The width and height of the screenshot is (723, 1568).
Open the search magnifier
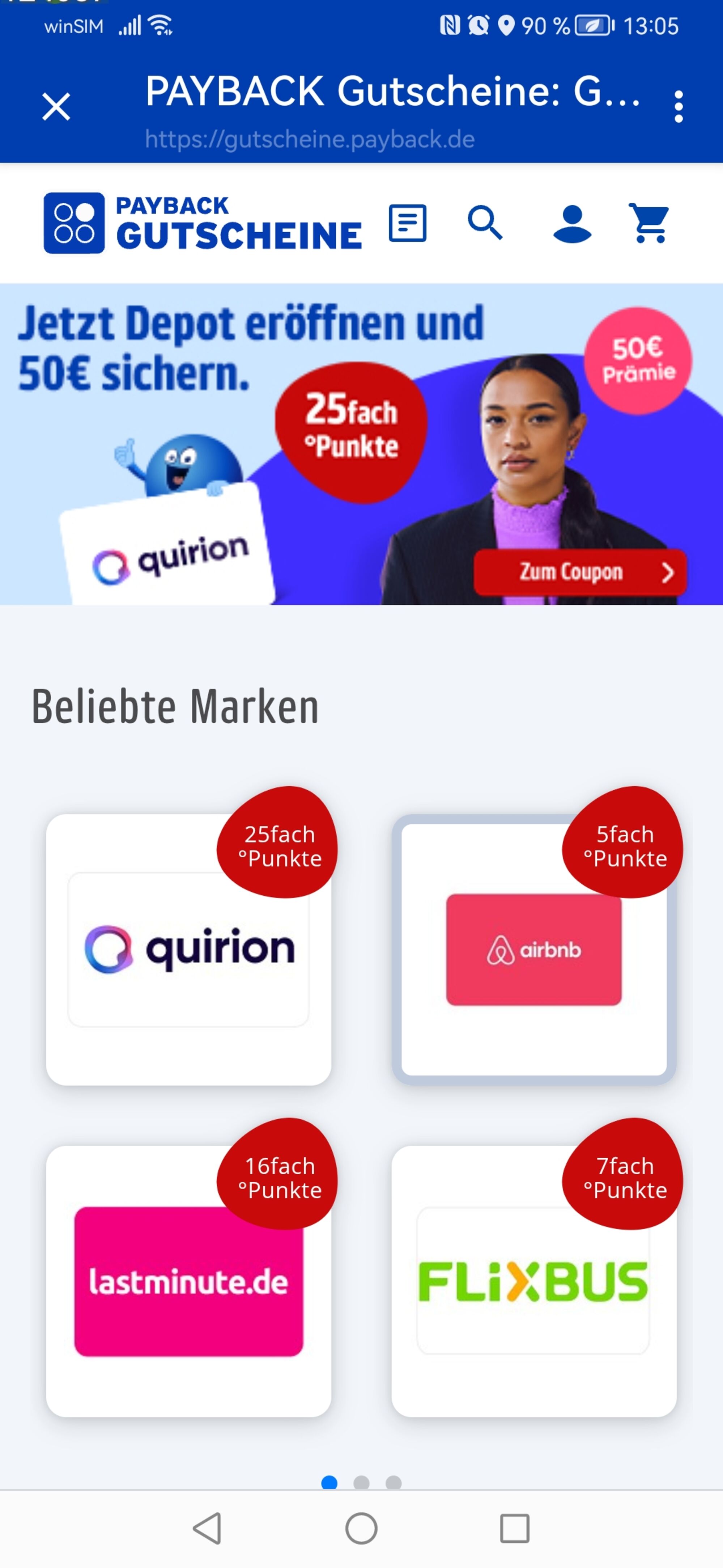pos(485,223)
